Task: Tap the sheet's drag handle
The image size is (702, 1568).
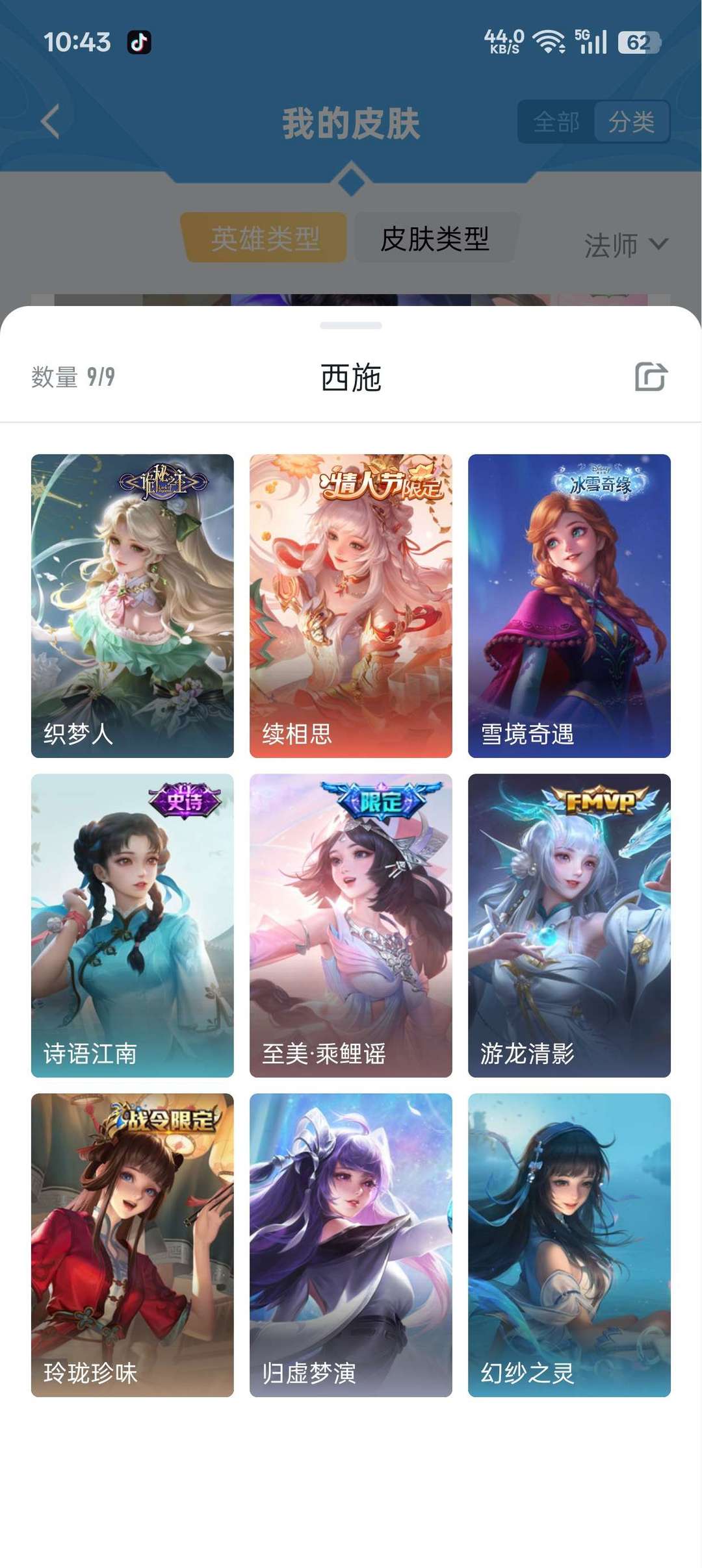Action: click(x=351, y=325)
